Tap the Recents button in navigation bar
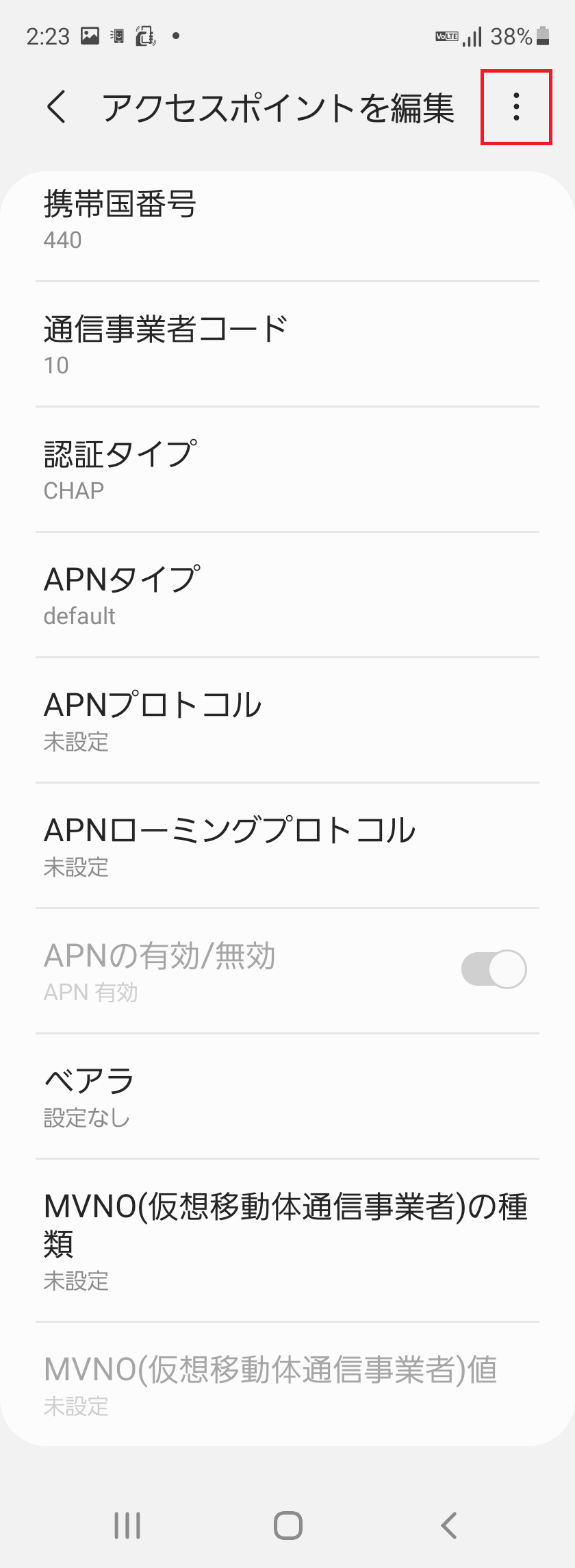This screenshot has width=575, height=1568. pyautogui.click(x=127, y=1525)
